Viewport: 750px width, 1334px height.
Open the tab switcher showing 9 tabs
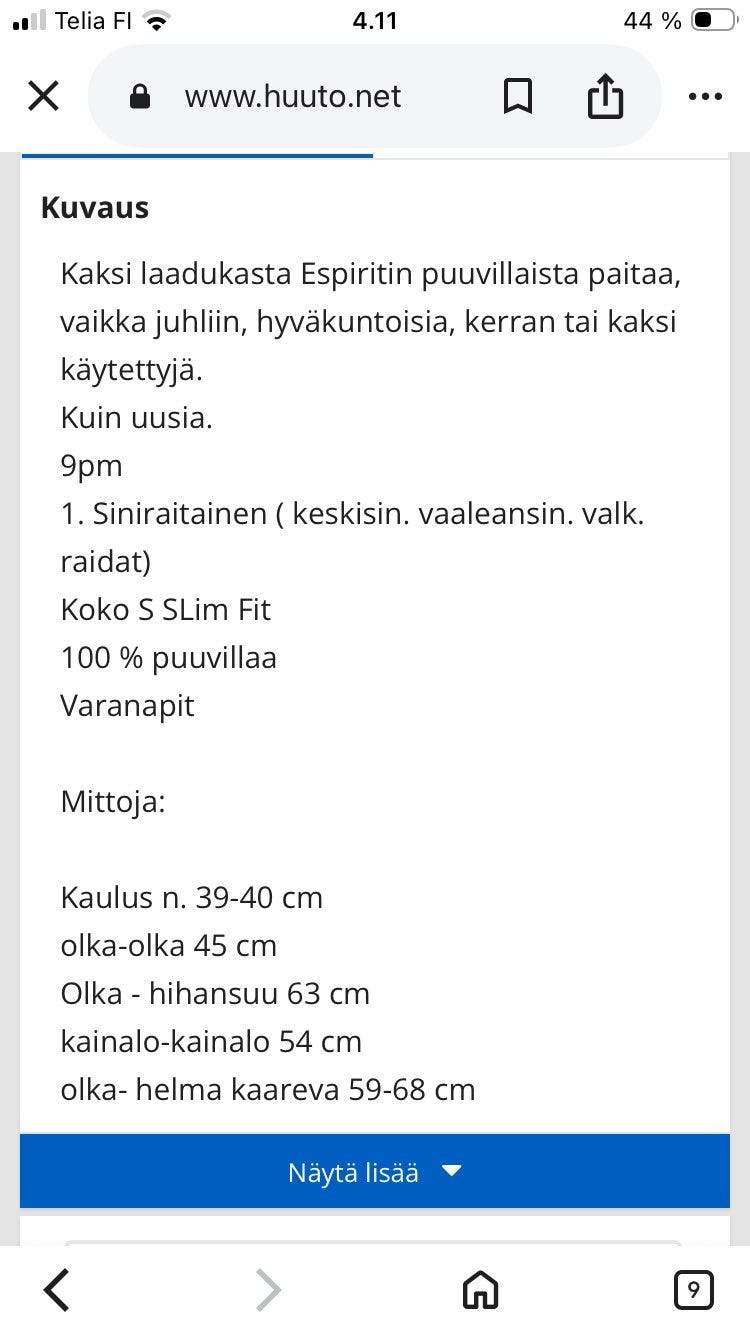coord(694,1290)
